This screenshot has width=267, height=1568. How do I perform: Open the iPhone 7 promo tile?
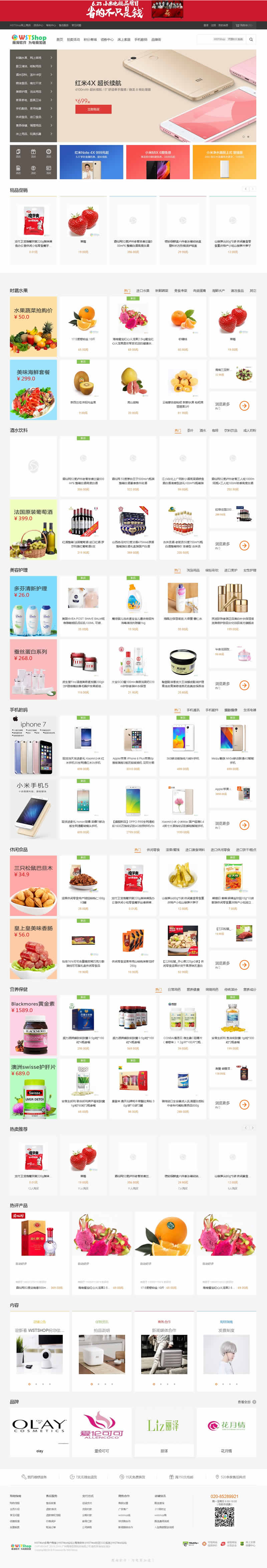point(33,745)
